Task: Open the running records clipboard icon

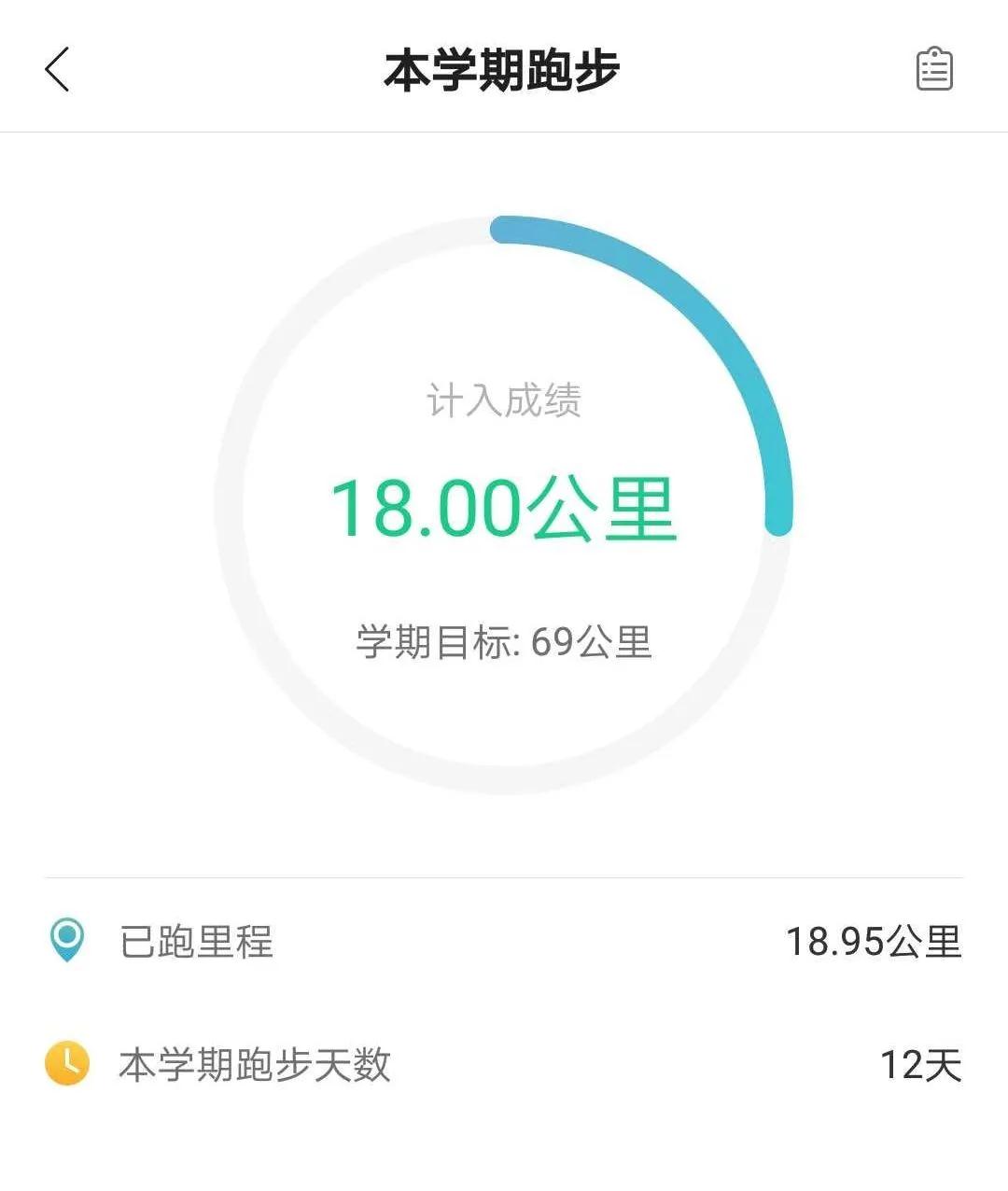Action: point(933,70)
